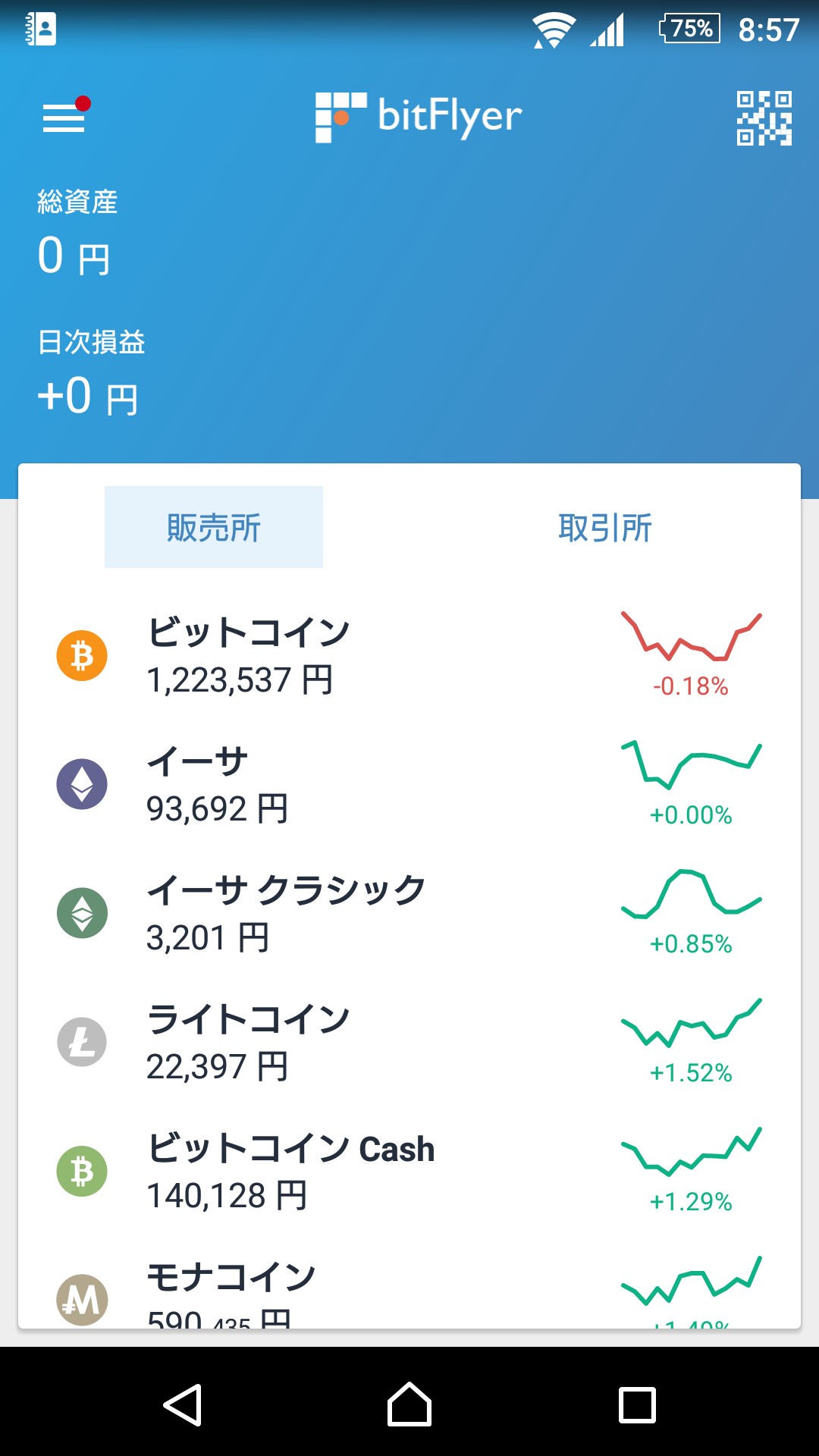Go to the Android home screen
This screenshot has height=1456, width=819.
coord(409,1404)
